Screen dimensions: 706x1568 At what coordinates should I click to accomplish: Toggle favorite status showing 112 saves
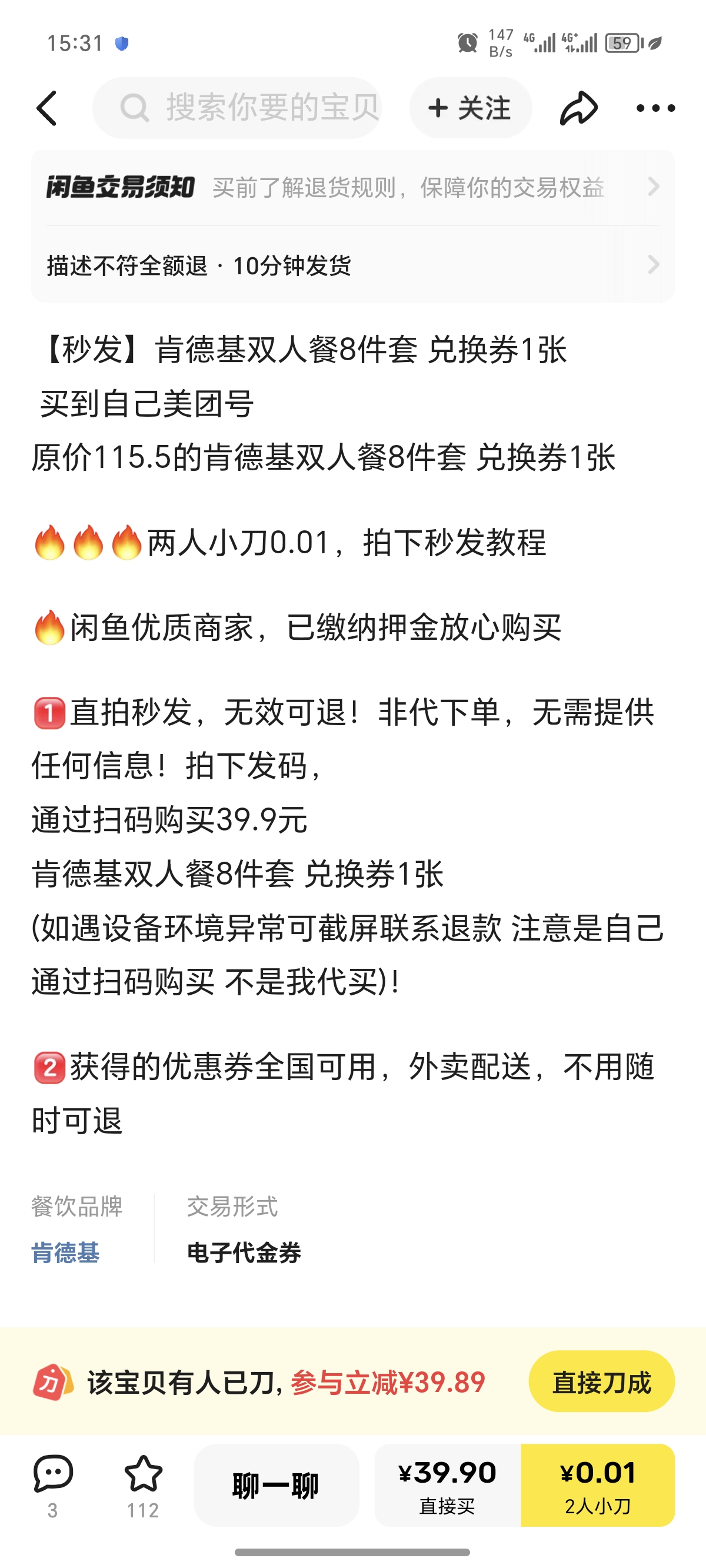click(x=144, y=1484)
